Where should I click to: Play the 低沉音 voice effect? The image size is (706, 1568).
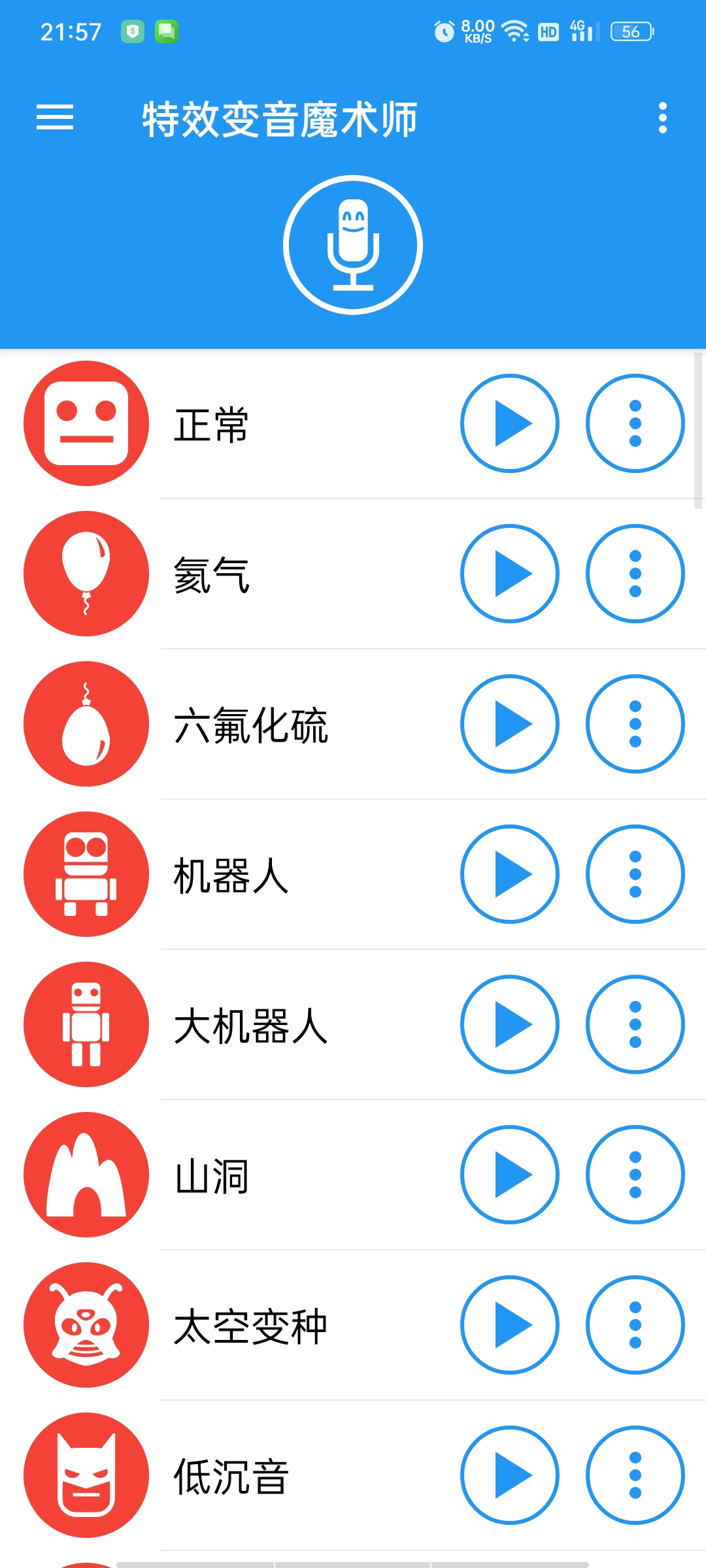tap(510, 1475)
